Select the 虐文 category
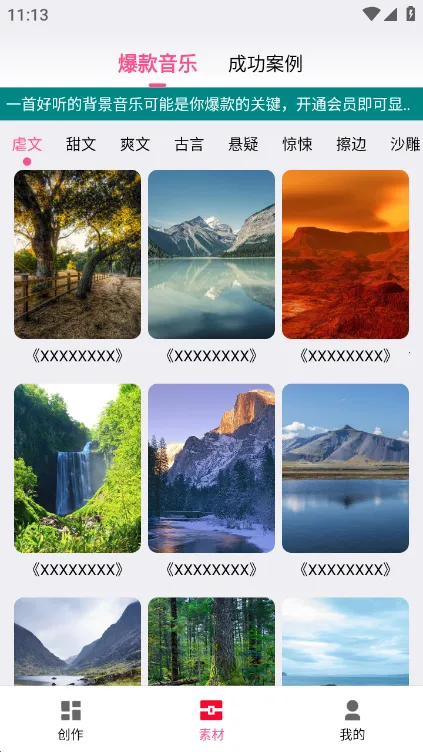The image size is (423, 752). (27, 144)
